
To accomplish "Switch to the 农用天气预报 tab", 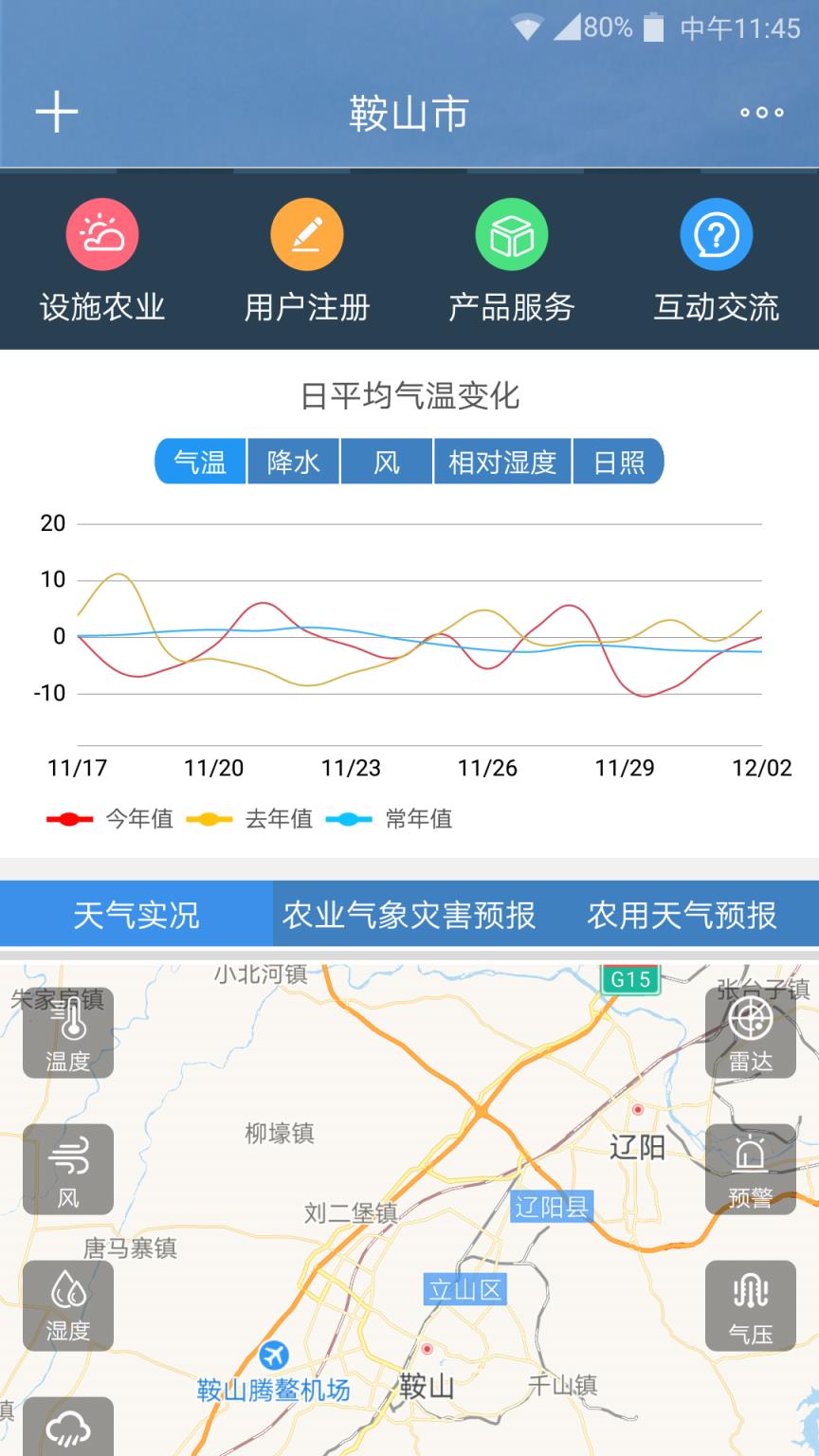I will (x=683, y=913).
